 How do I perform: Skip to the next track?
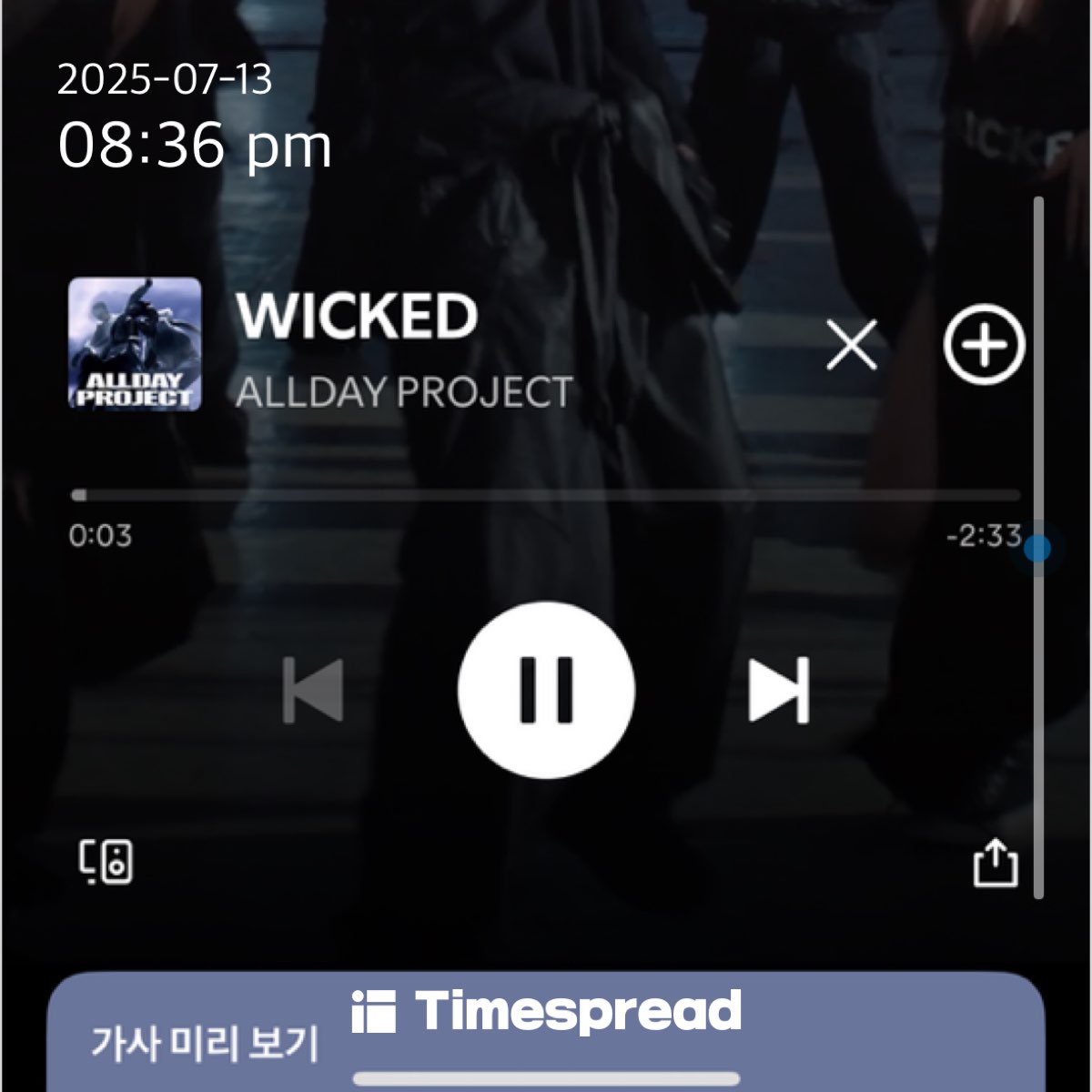click(779, 691)
